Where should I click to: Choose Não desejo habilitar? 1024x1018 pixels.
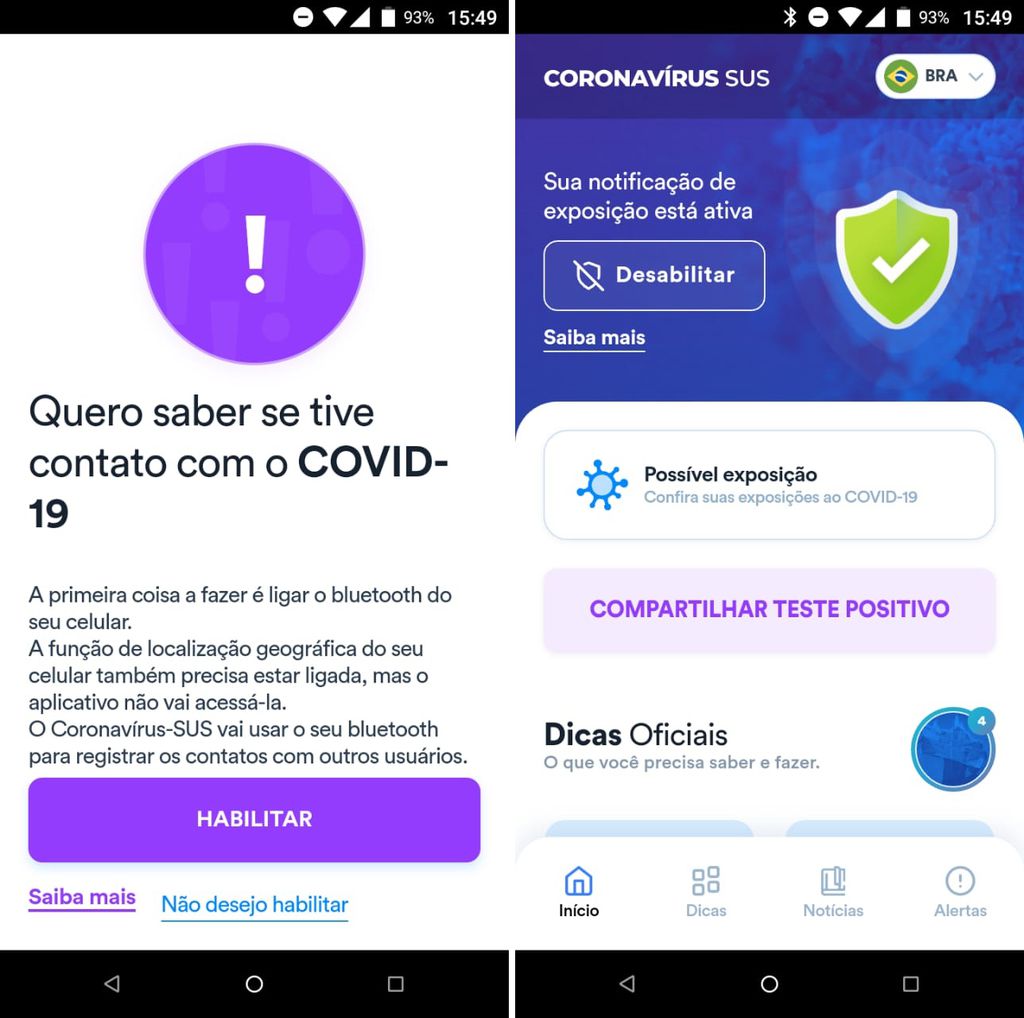pos(255,905)
